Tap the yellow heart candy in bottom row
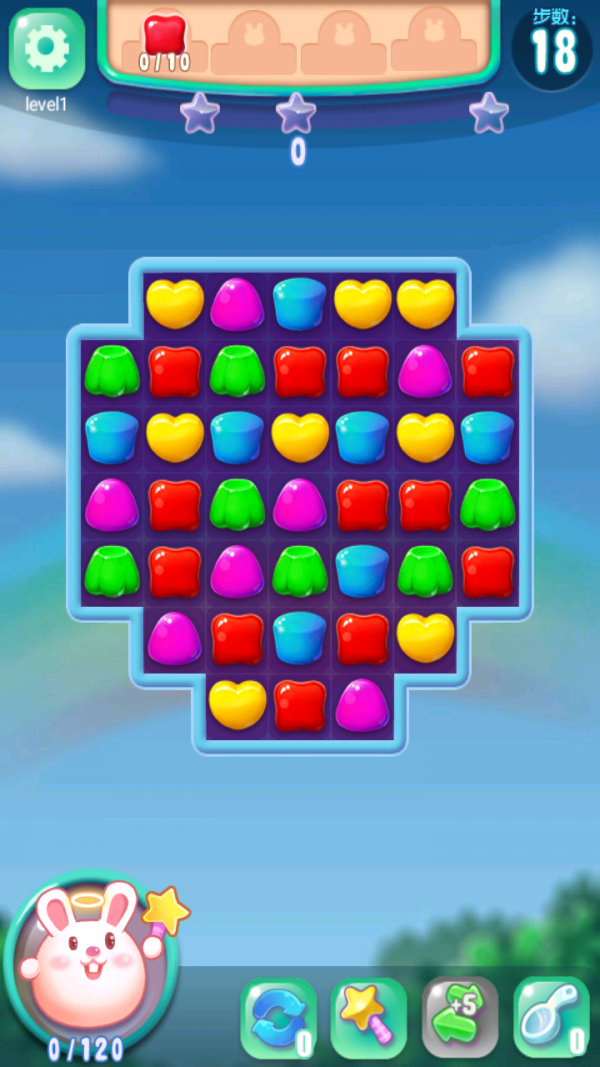The width and height of the screenshot is (600, 1067). [237, 702]
